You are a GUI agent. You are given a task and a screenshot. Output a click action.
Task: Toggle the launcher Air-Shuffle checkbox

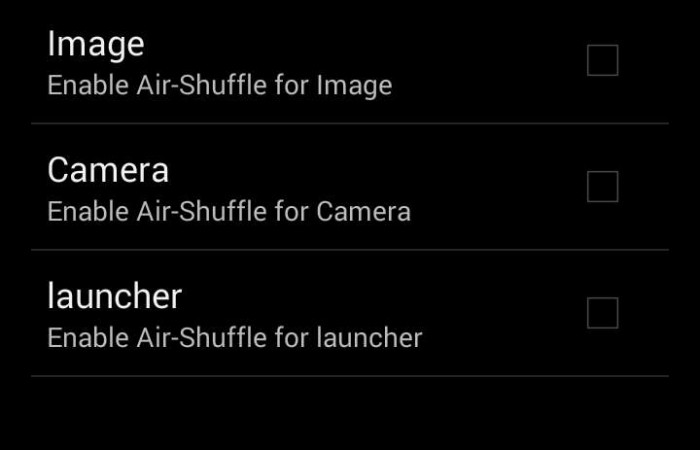click(x=602, y=313)
